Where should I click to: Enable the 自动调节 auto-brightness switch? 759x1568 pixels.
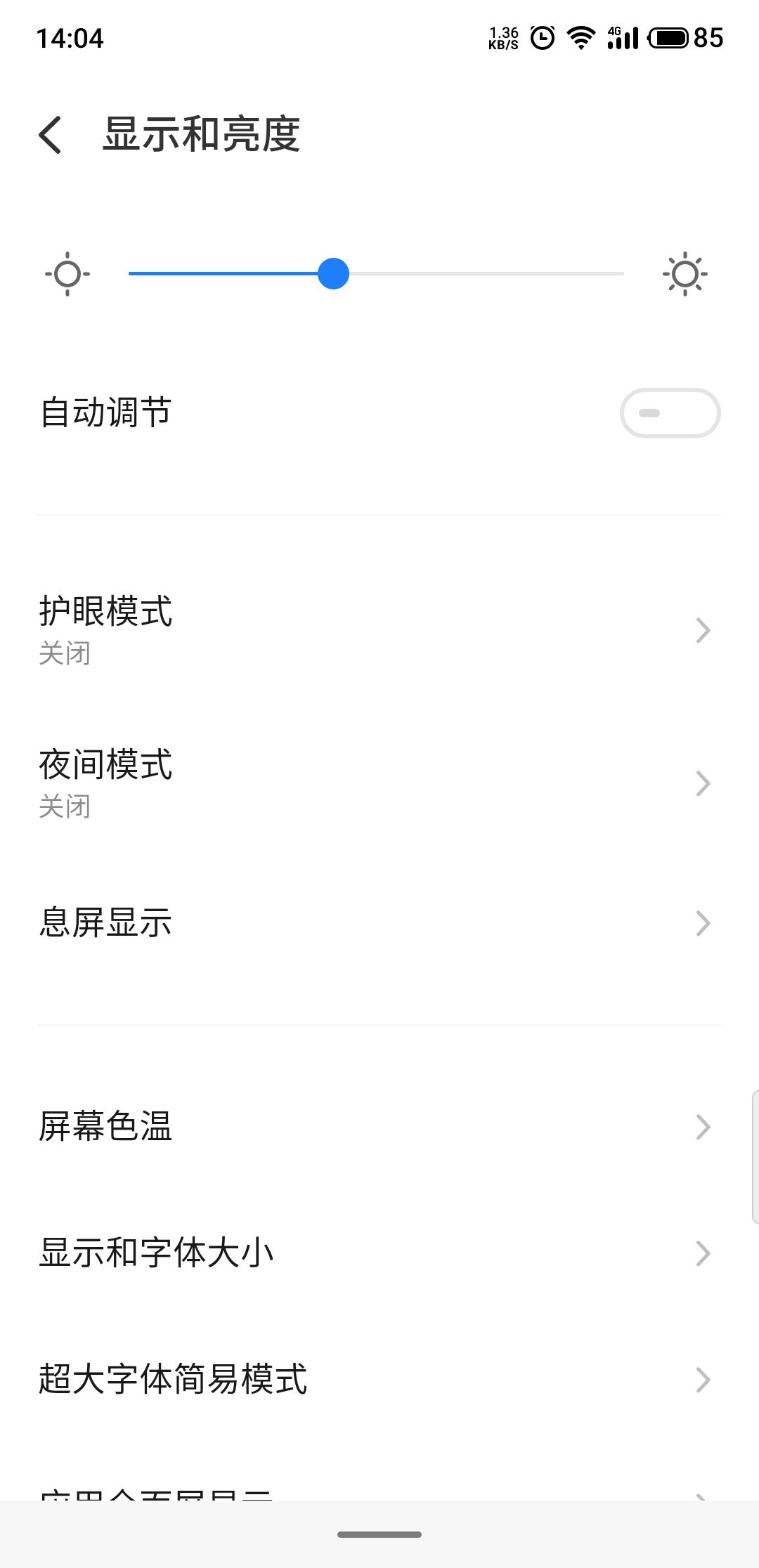coord(670,412)
